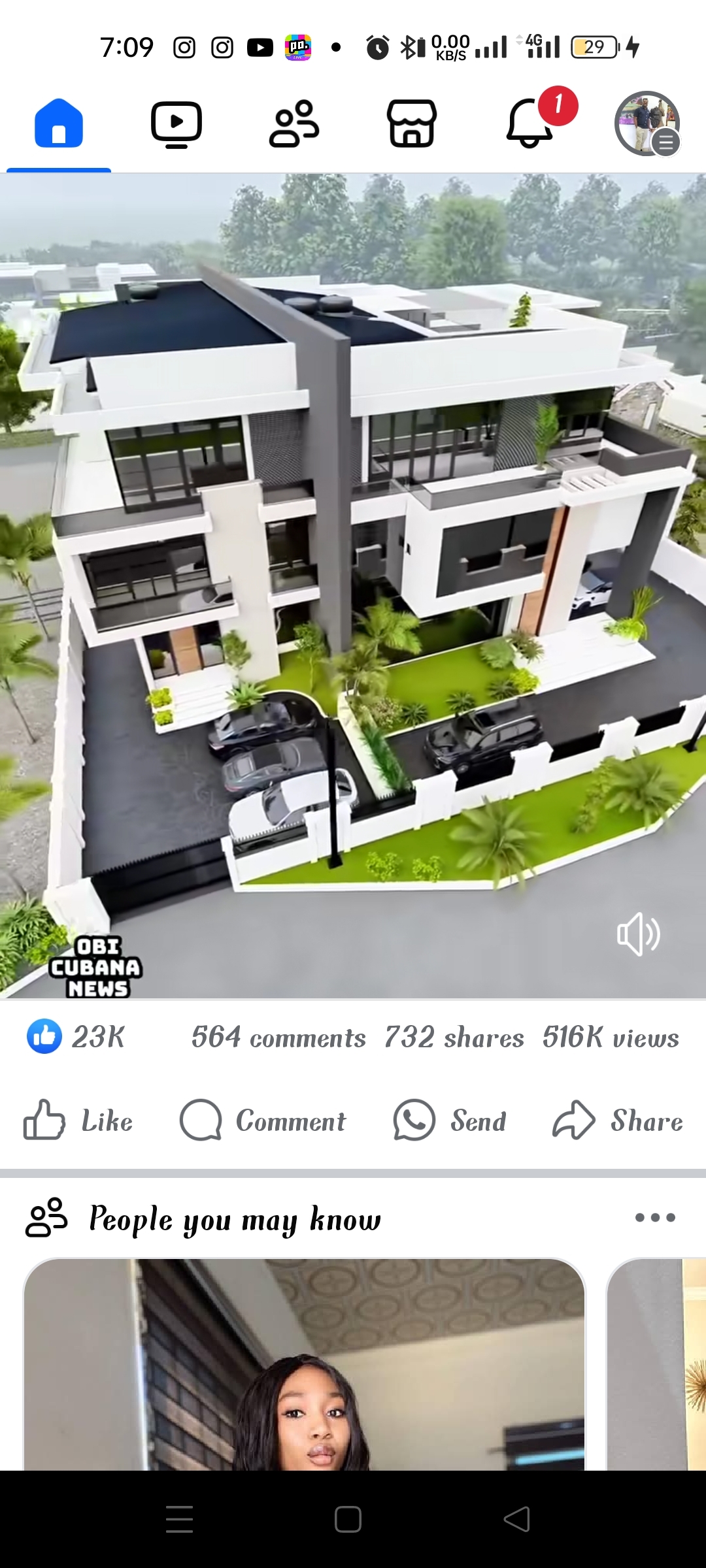Screen dimensions: 706x1568
Task: Comment on the video post
Action: pyautogui.click(x=263, y=1120)
